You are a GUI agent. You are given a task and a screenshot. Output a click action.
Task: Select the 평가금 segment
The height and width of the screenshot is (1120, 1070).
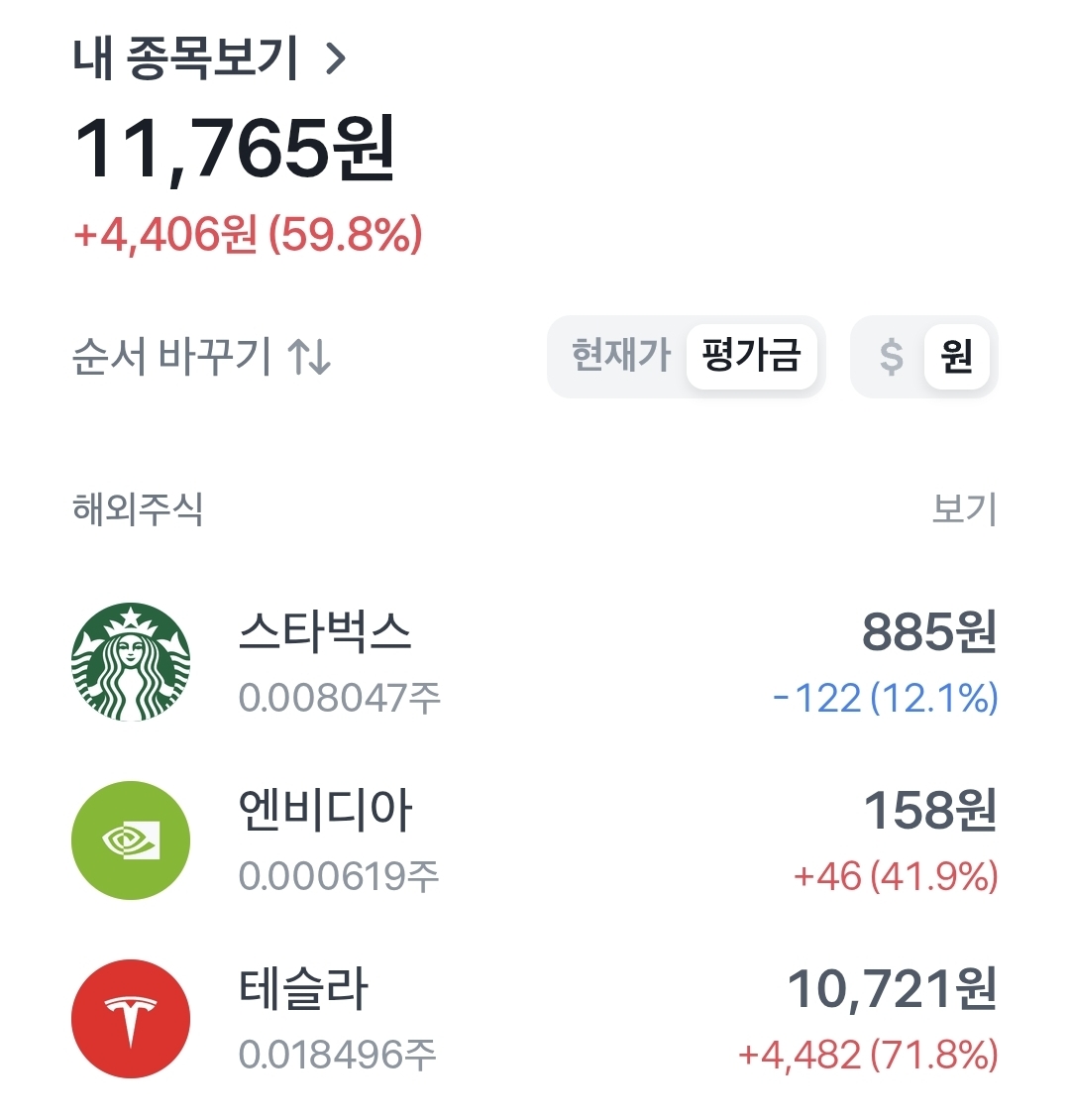coord(751,356)
